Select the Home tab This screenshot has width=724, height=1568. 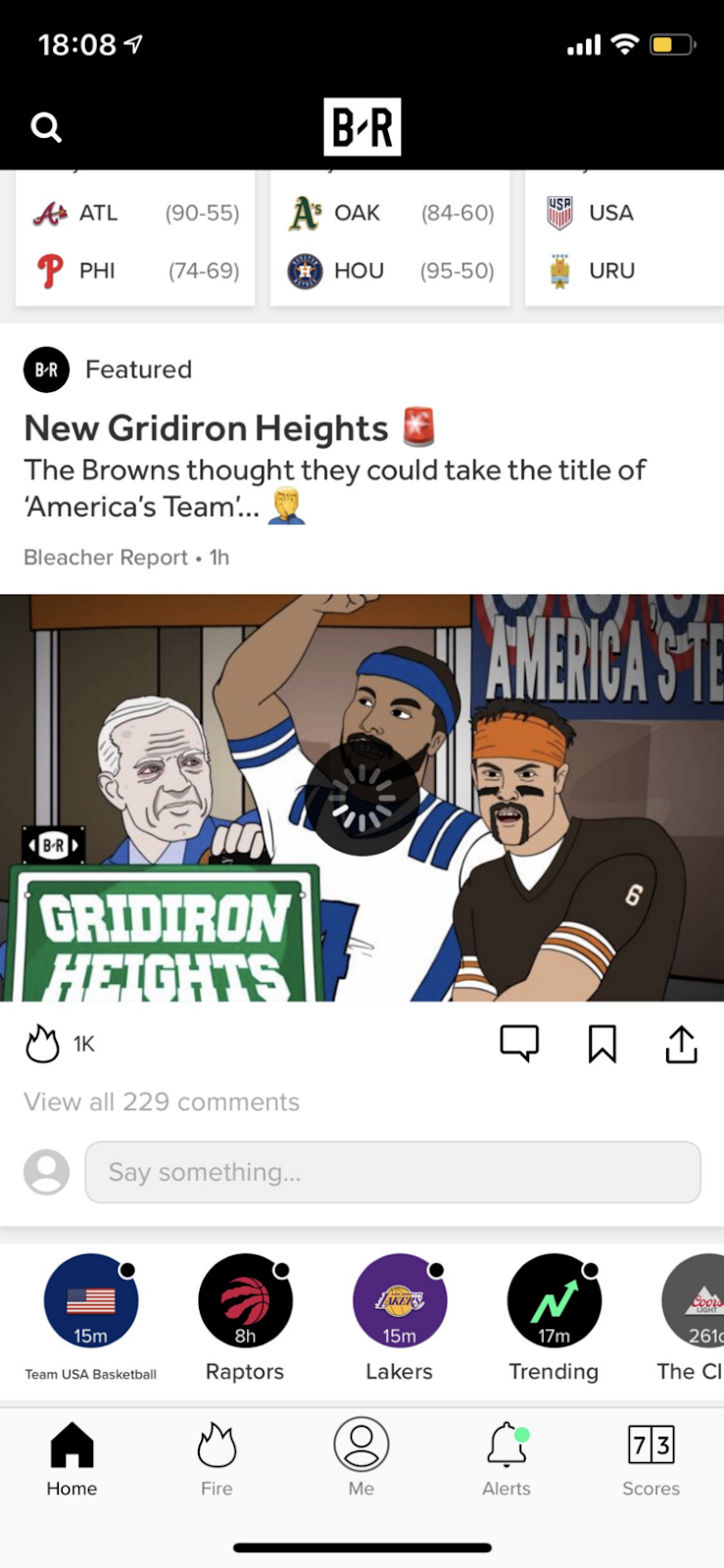click(x=72, y=1458)
